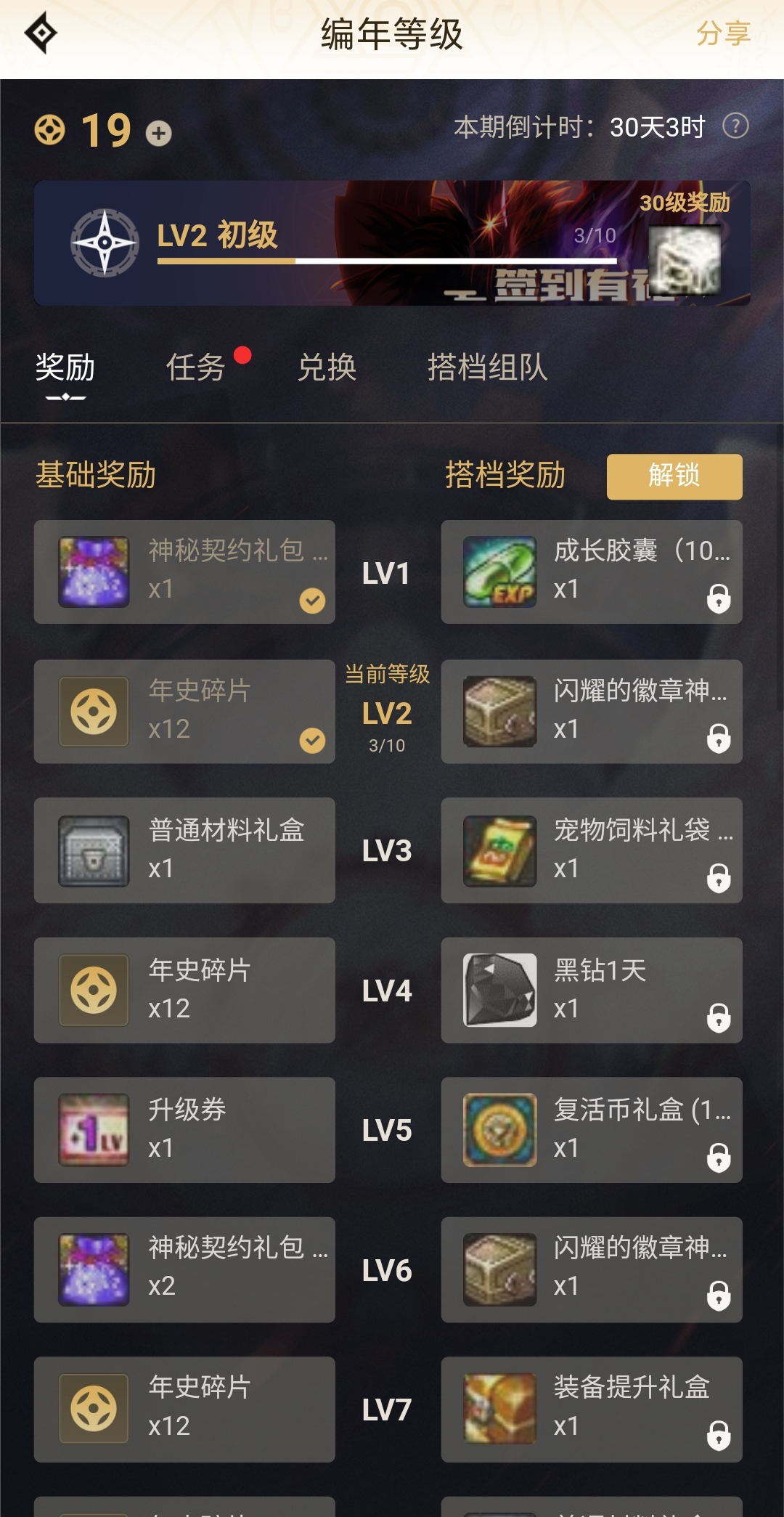
Task: Switch to the 兑换 tab
Action: coord(327,367)
